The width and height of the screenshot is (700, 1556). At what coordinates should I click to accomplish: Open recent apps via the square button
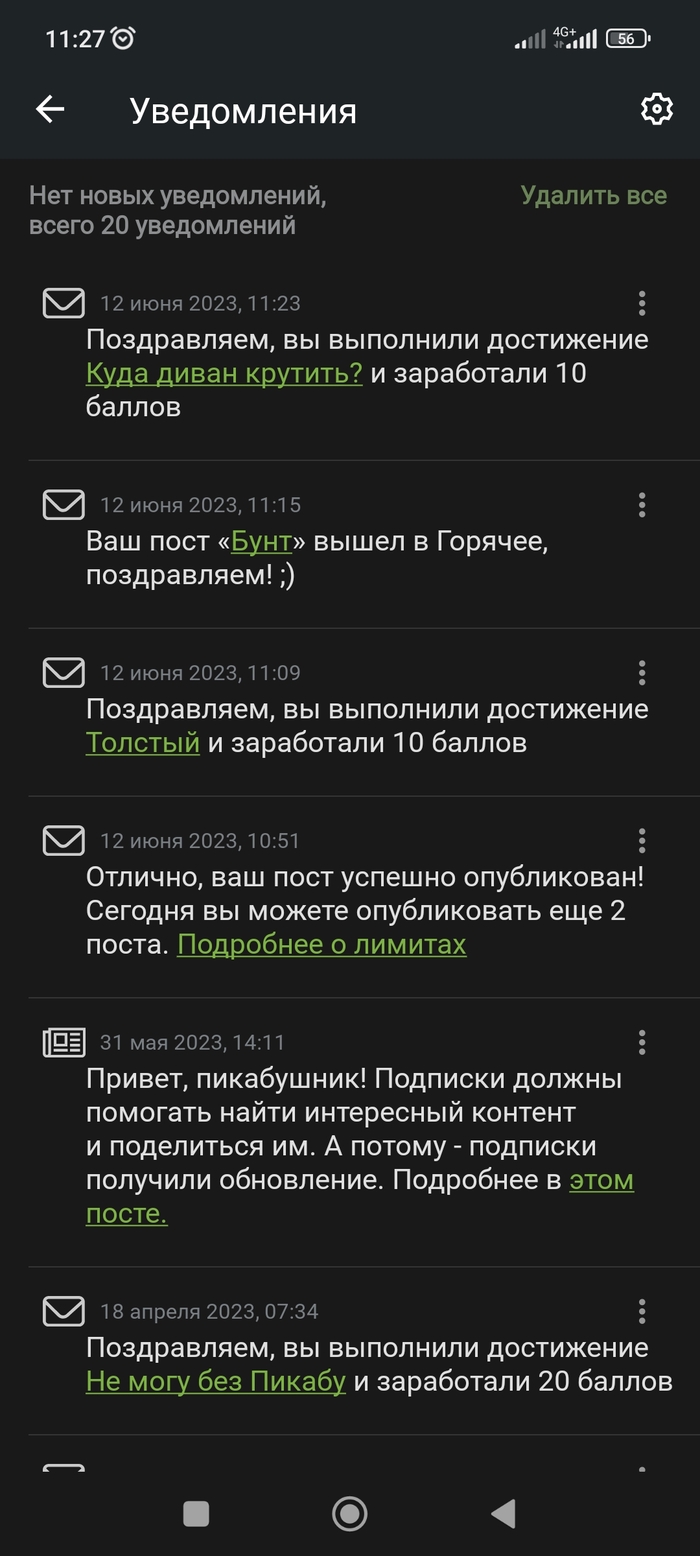point(196,1513)
